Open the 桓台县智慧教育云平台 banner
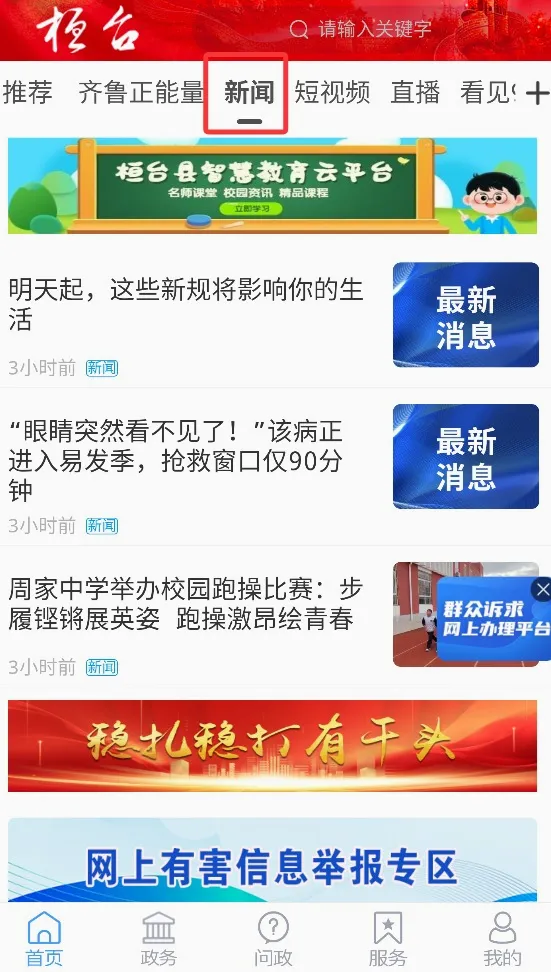 point(273,185)
